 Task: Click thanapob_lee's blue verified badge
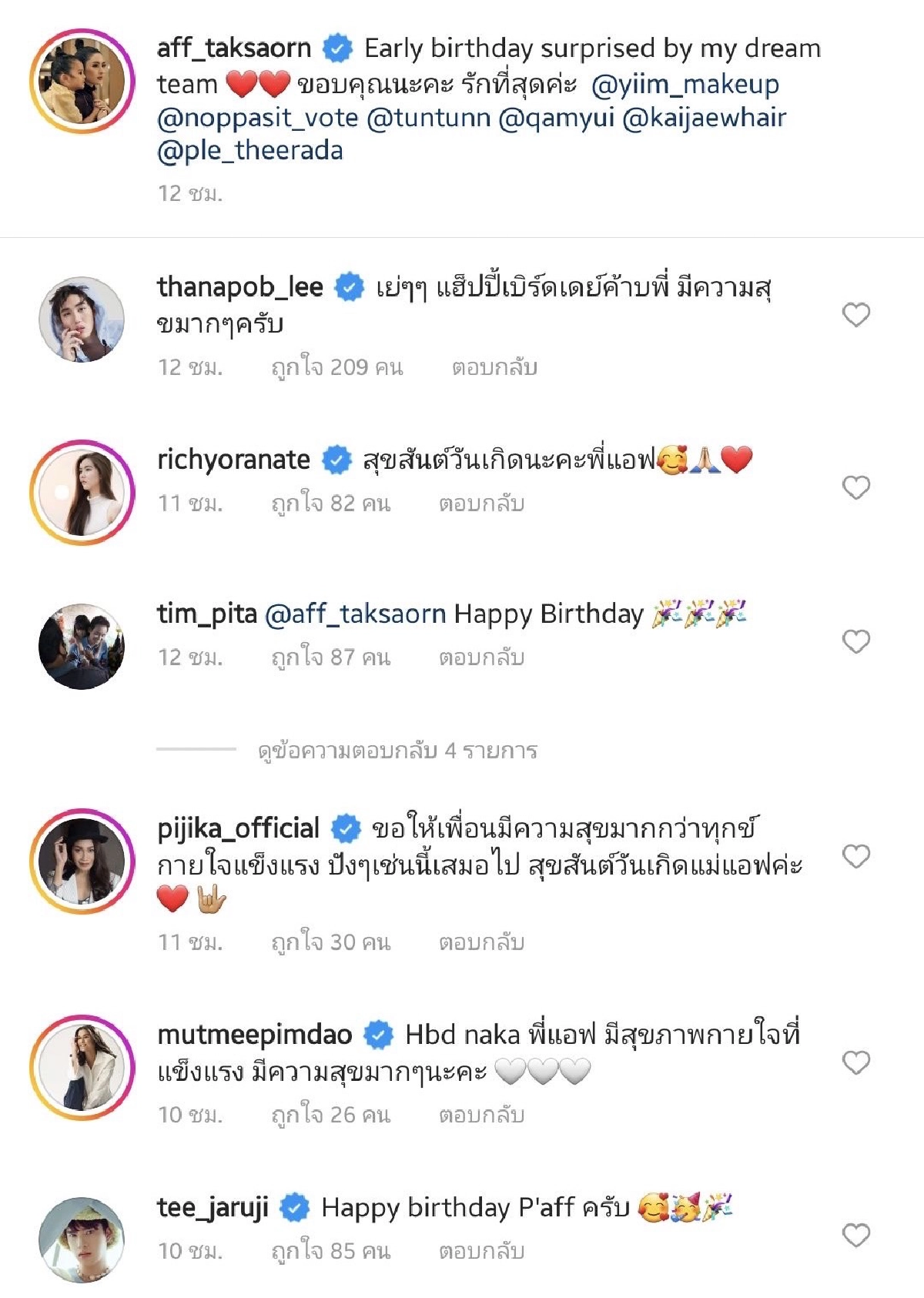(x=350, y=288)
